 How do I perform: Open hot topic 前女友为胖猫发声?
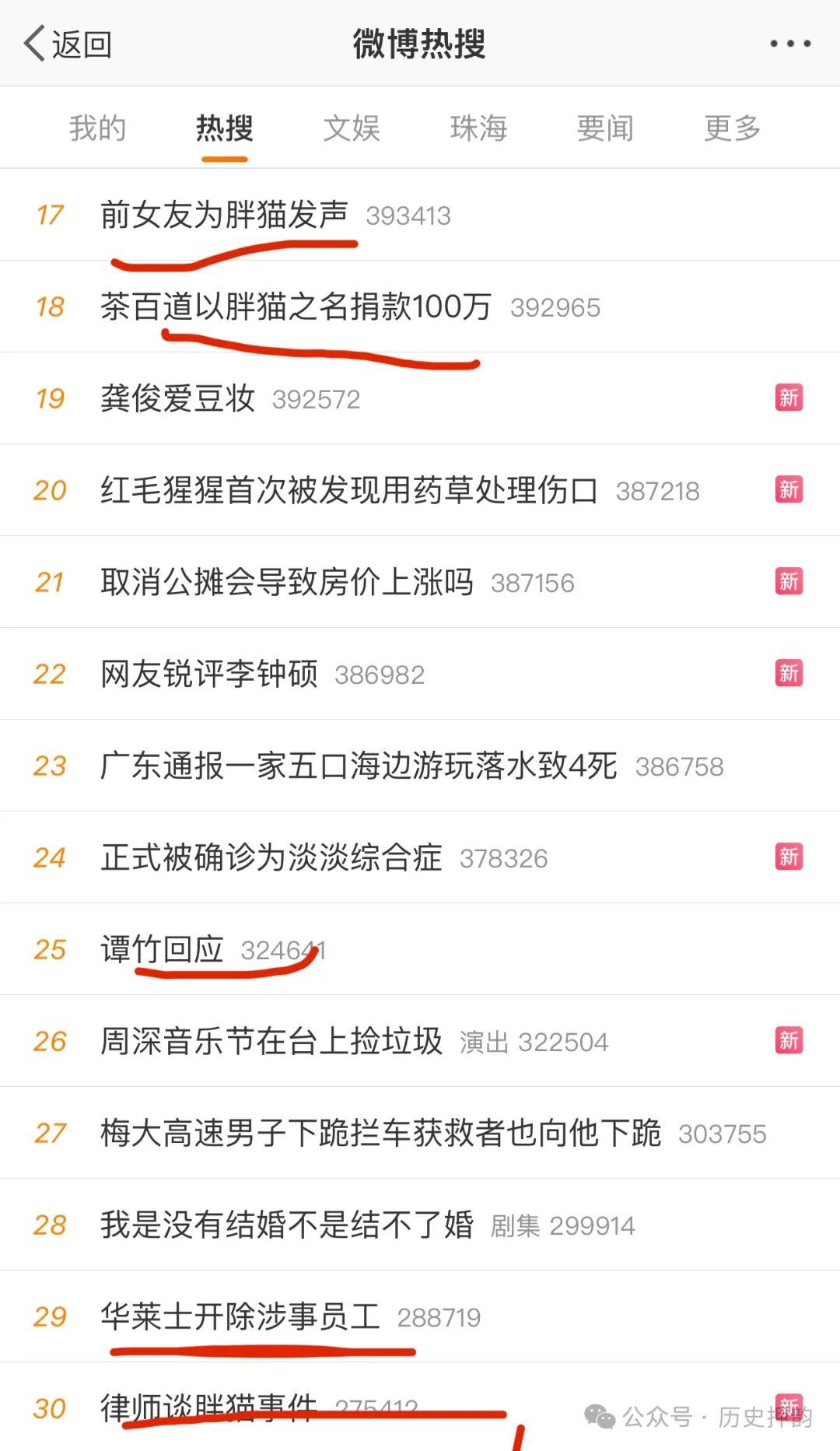[224, 215]
